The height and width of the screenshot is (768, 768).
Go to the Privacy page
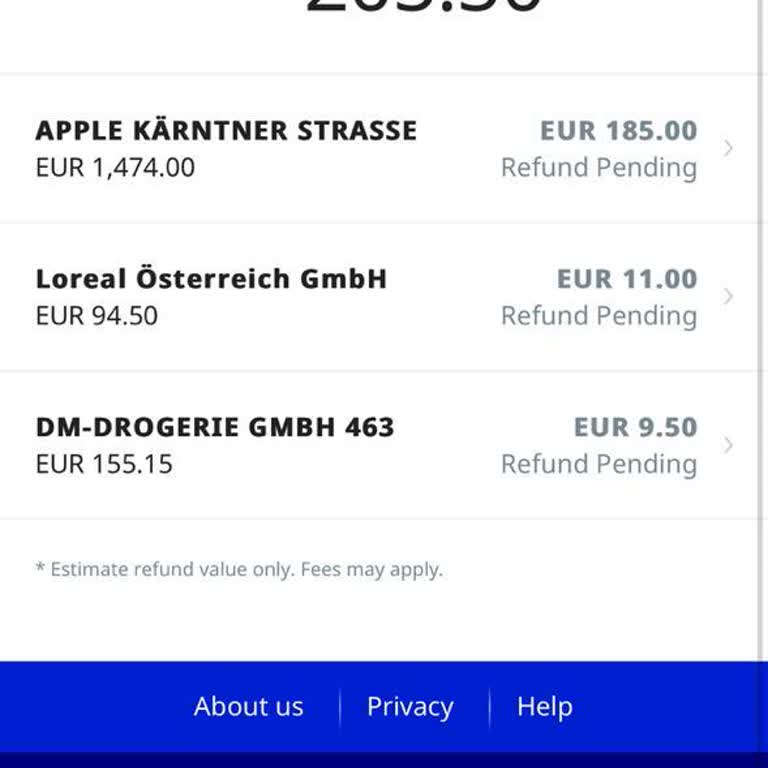(x=410, y=707)
